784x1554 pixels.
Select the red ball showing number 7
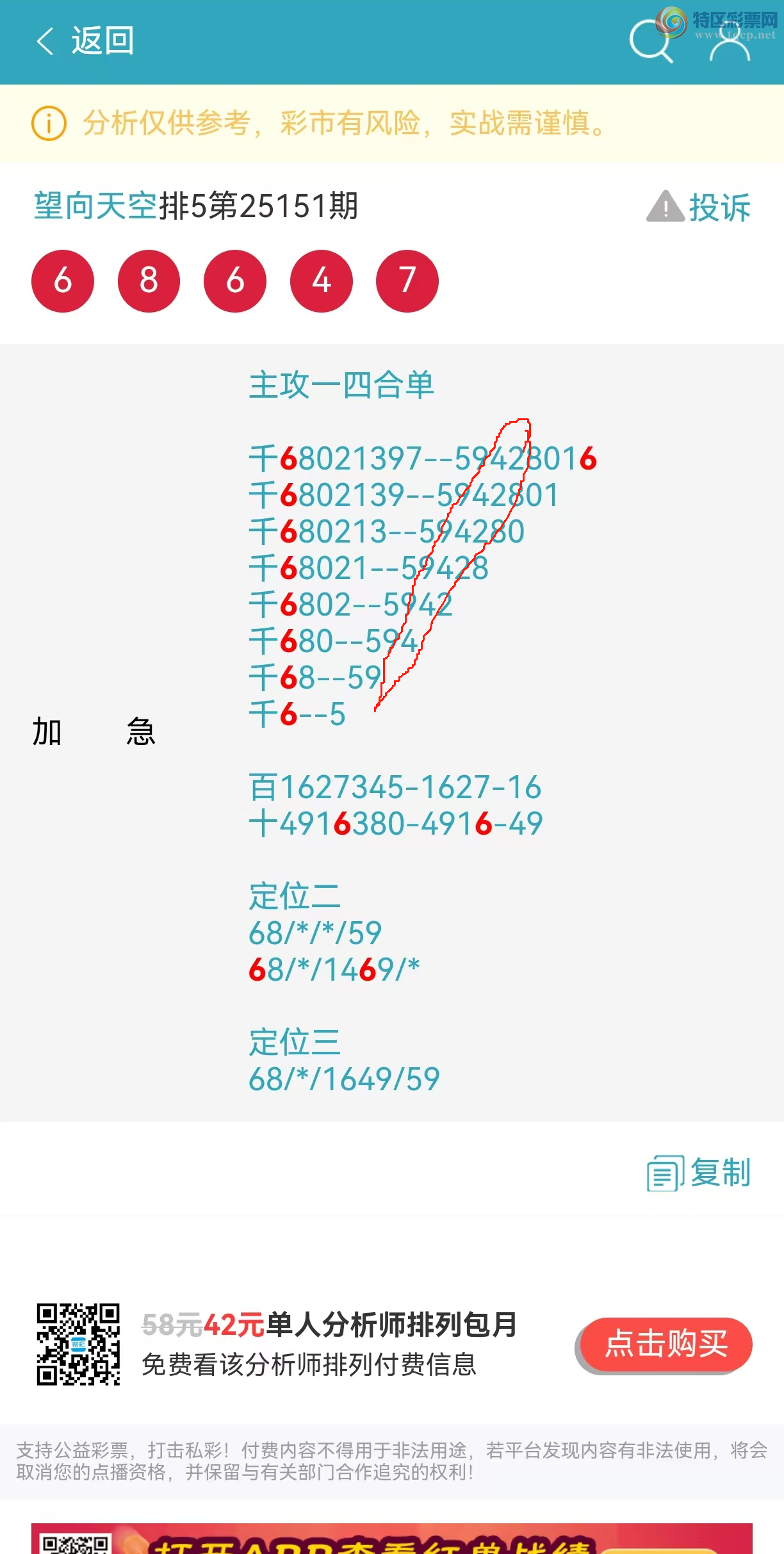click(x=407, y=281)
